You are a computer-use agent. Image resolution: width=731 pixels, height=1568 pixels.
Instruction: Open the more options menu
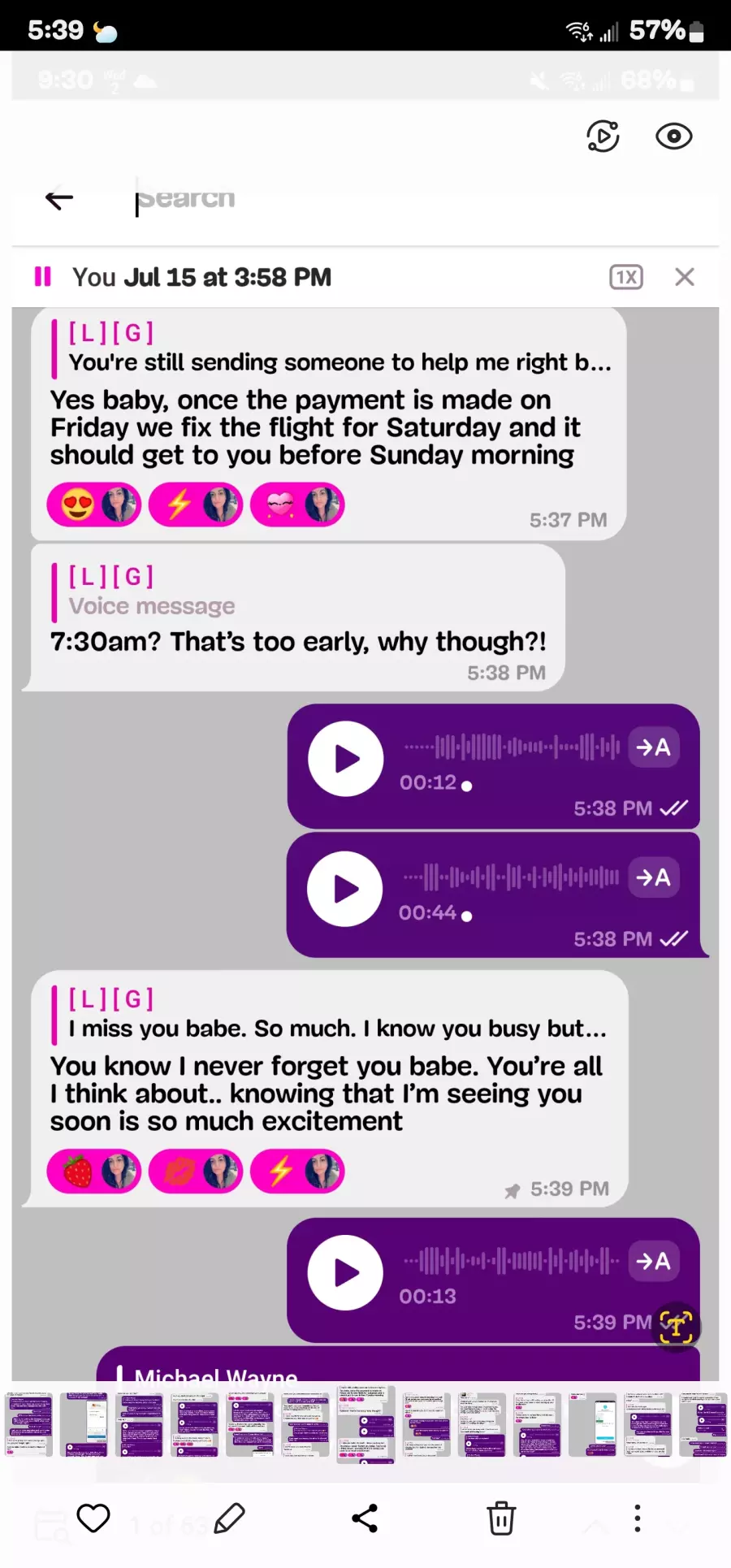coord(638,1518)
